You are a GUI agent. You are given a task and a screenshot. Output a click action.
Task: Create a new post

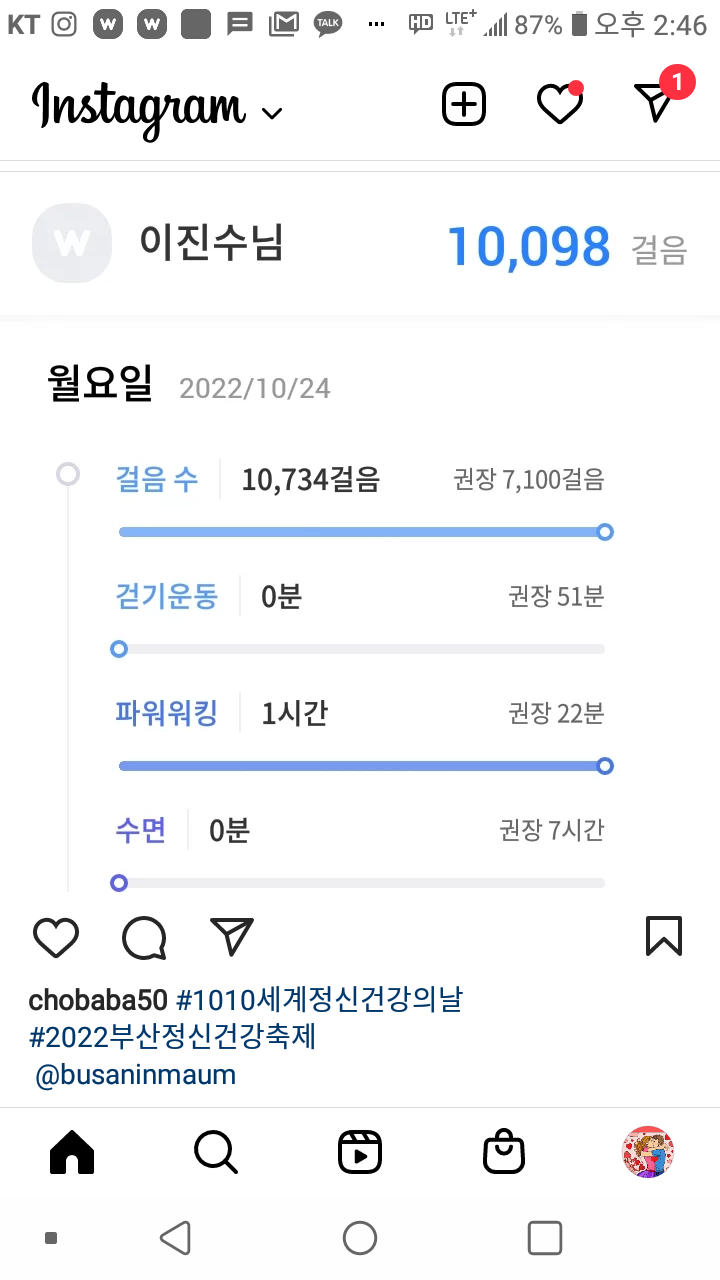pos(464,104)
